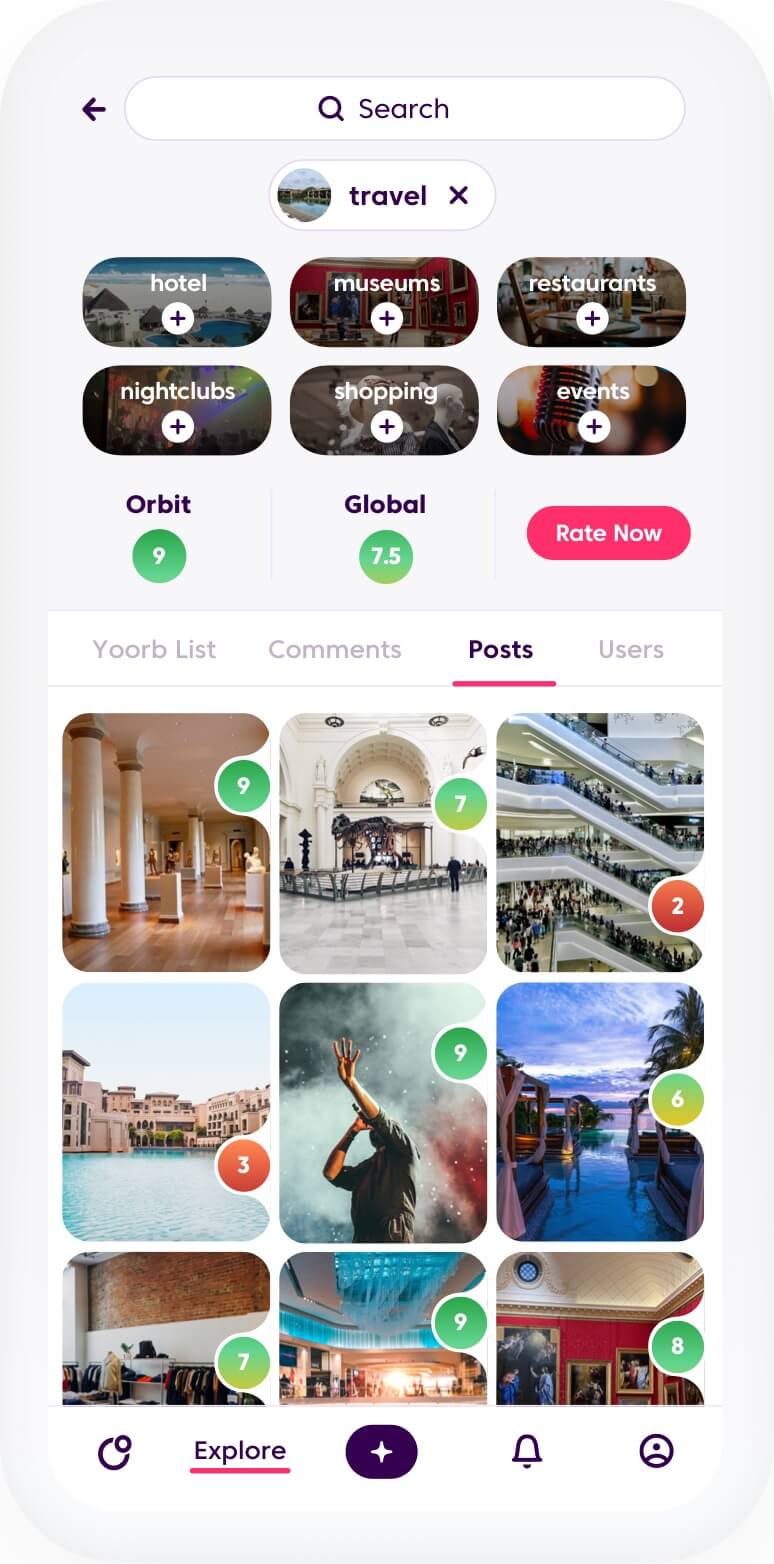Open the profile icon
Image resolution: width=774 pixels, height=1564 pixels.
pyautogui.click(x=656, y=1451)
